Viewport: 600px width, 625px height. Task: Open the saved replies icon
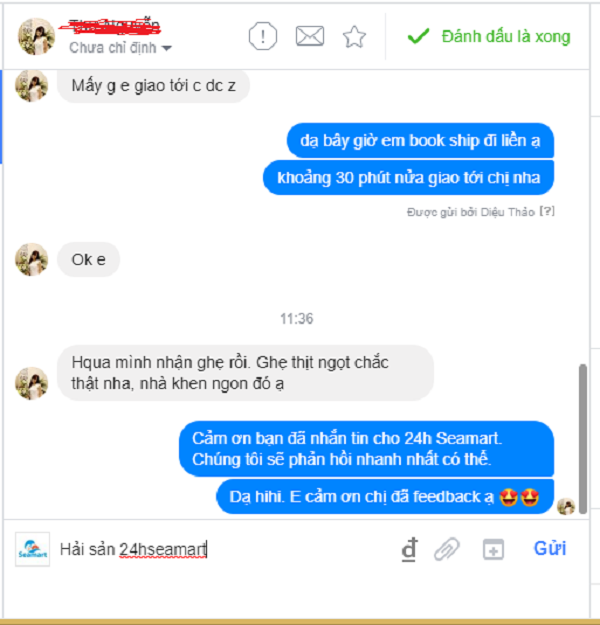[493, 549]
